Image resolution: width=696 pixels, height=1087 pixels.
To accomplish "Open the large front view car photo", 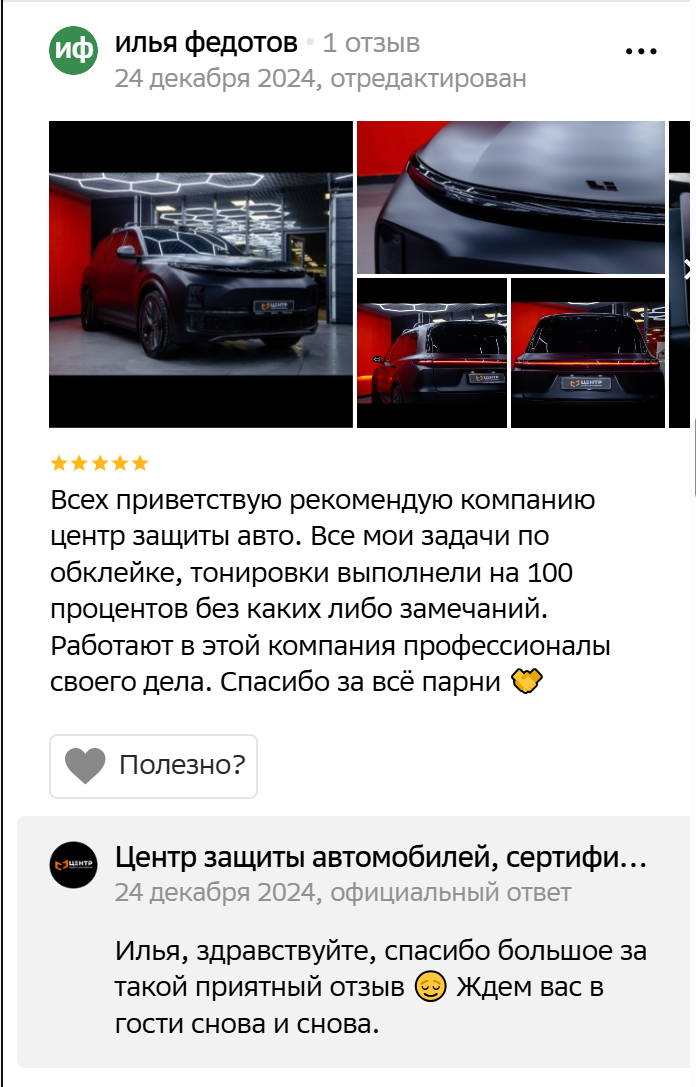I will click(200, 275).
